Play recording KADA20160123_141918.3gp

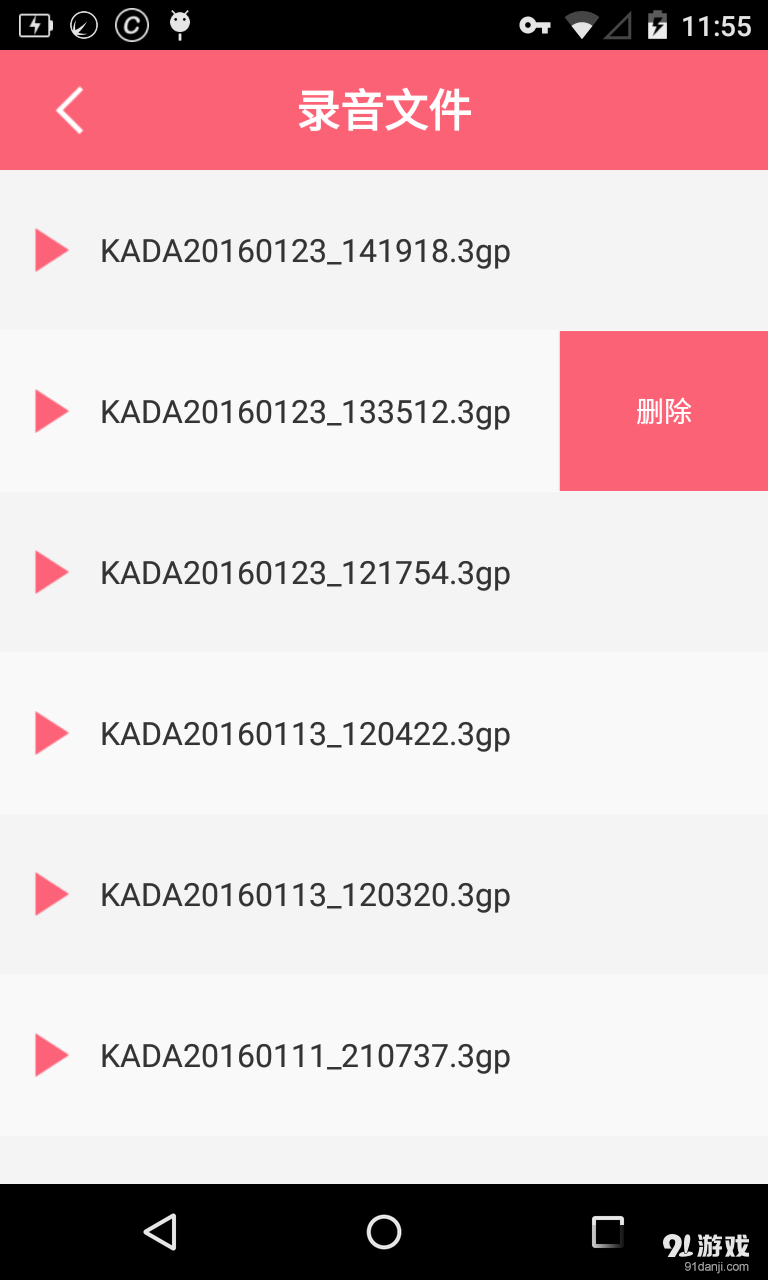[x=51, y=250]
